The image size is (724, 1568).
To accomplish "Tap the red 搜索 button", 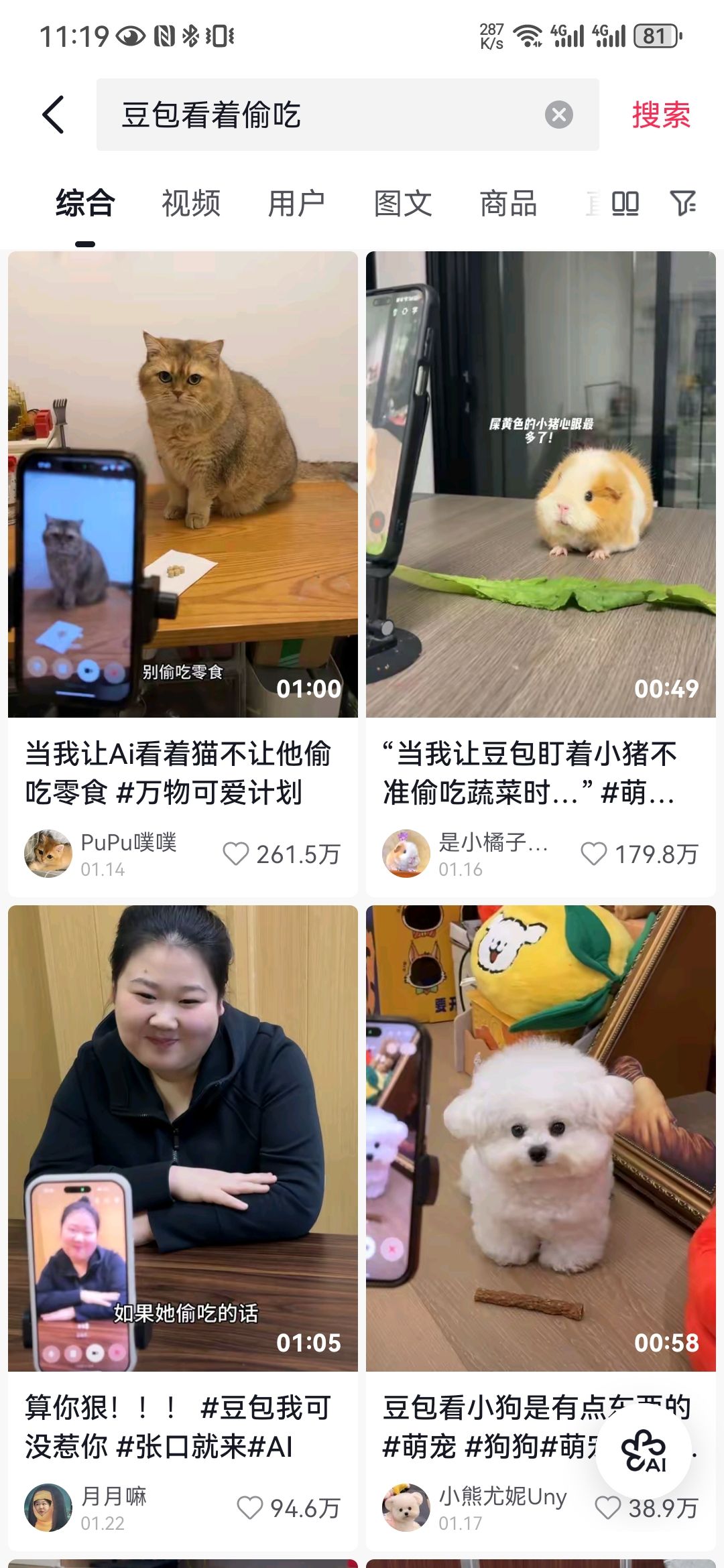I will click(660, 115).
